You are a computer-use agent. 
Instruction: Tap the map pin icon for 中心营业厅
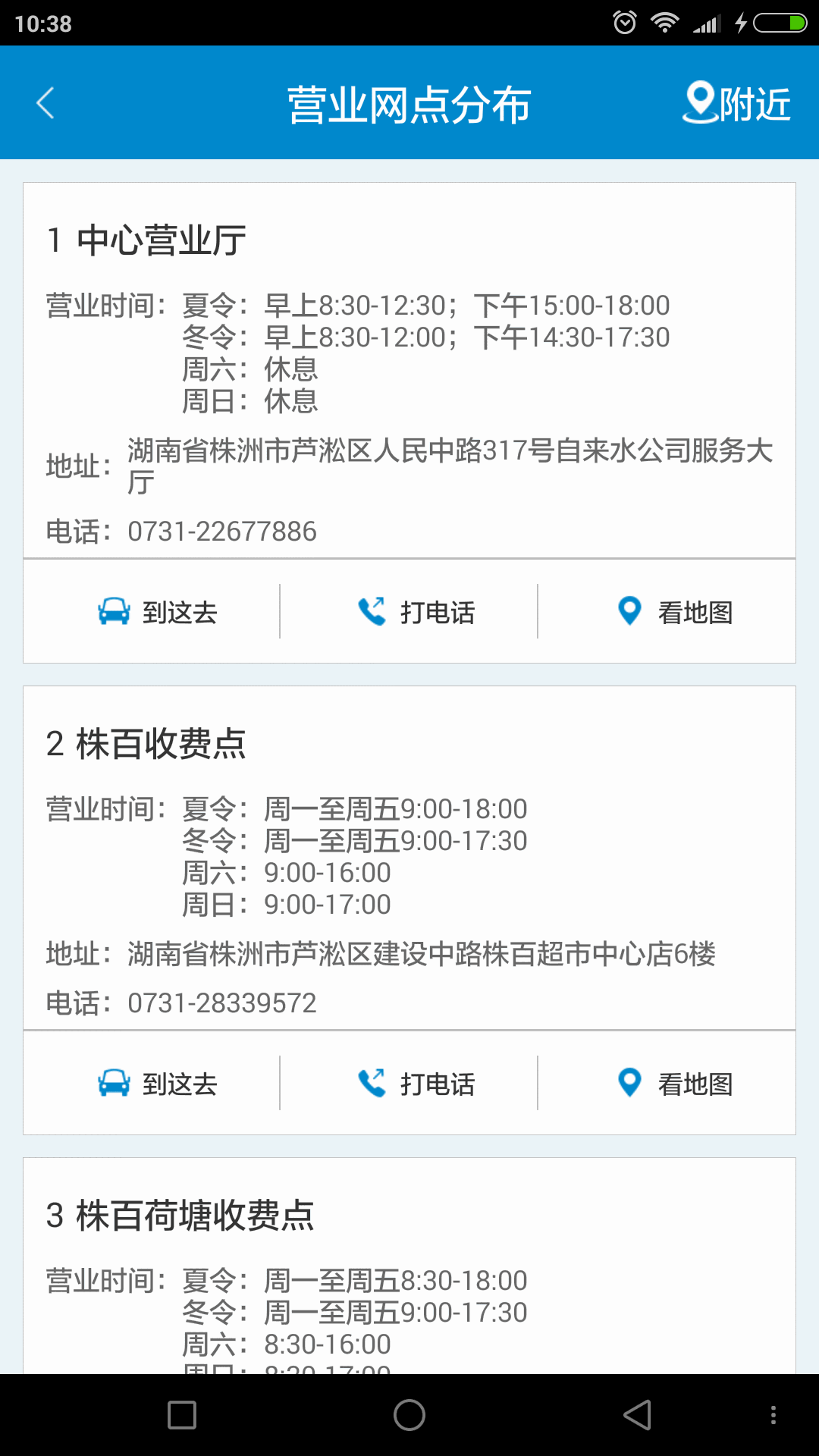pos(629,610)
